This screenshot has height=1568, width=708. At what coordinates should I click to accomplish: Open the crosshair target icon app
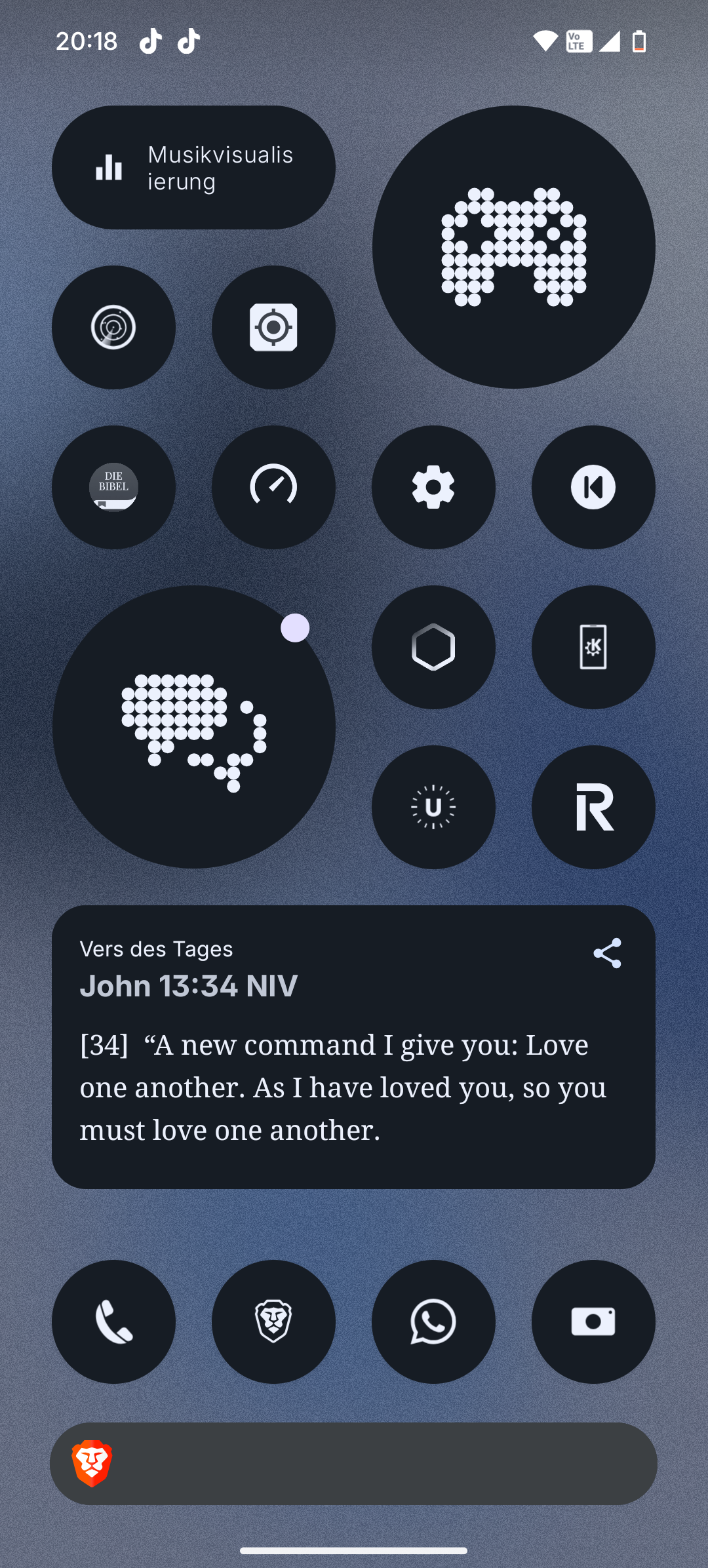[273, 327]
